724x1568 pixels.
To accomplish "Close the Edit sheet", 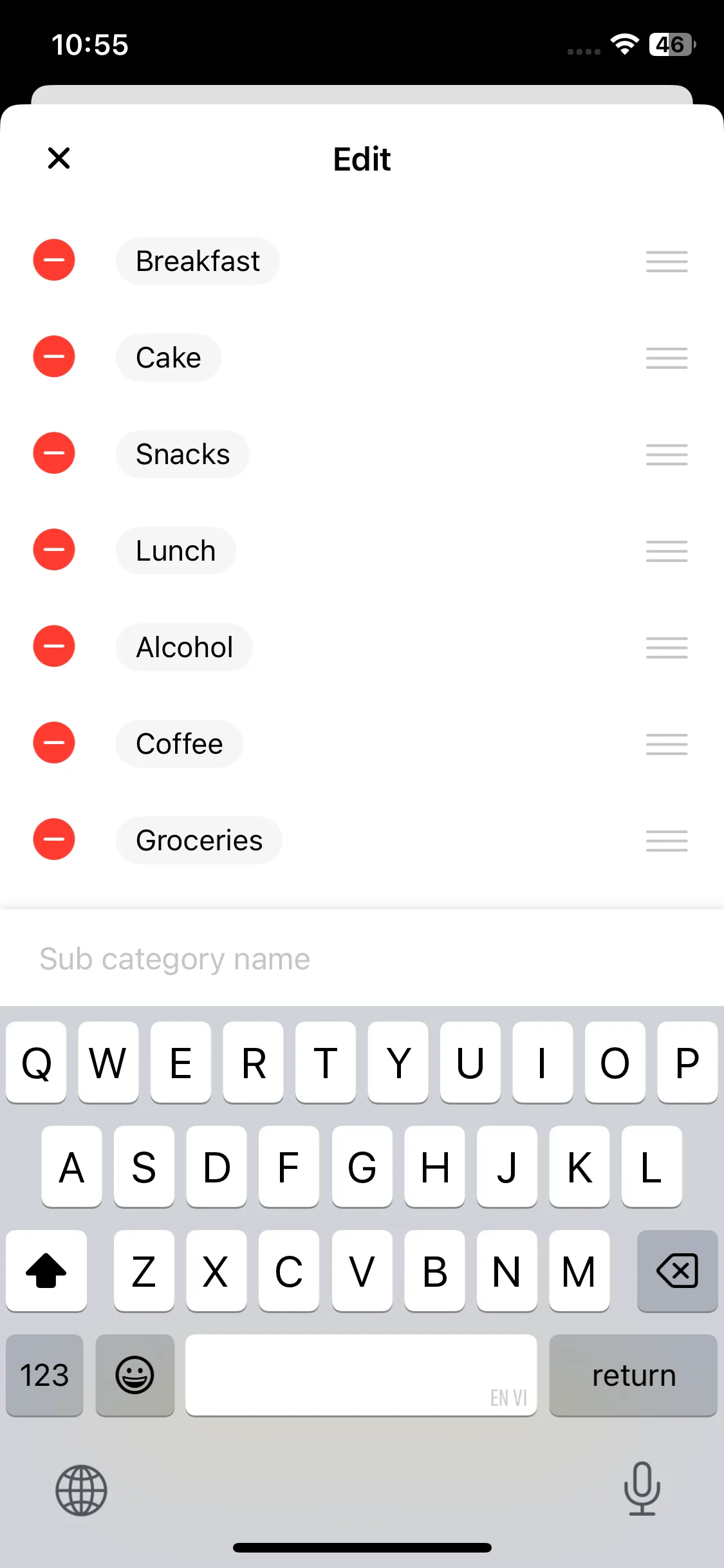I will click(x=59, y=158).
